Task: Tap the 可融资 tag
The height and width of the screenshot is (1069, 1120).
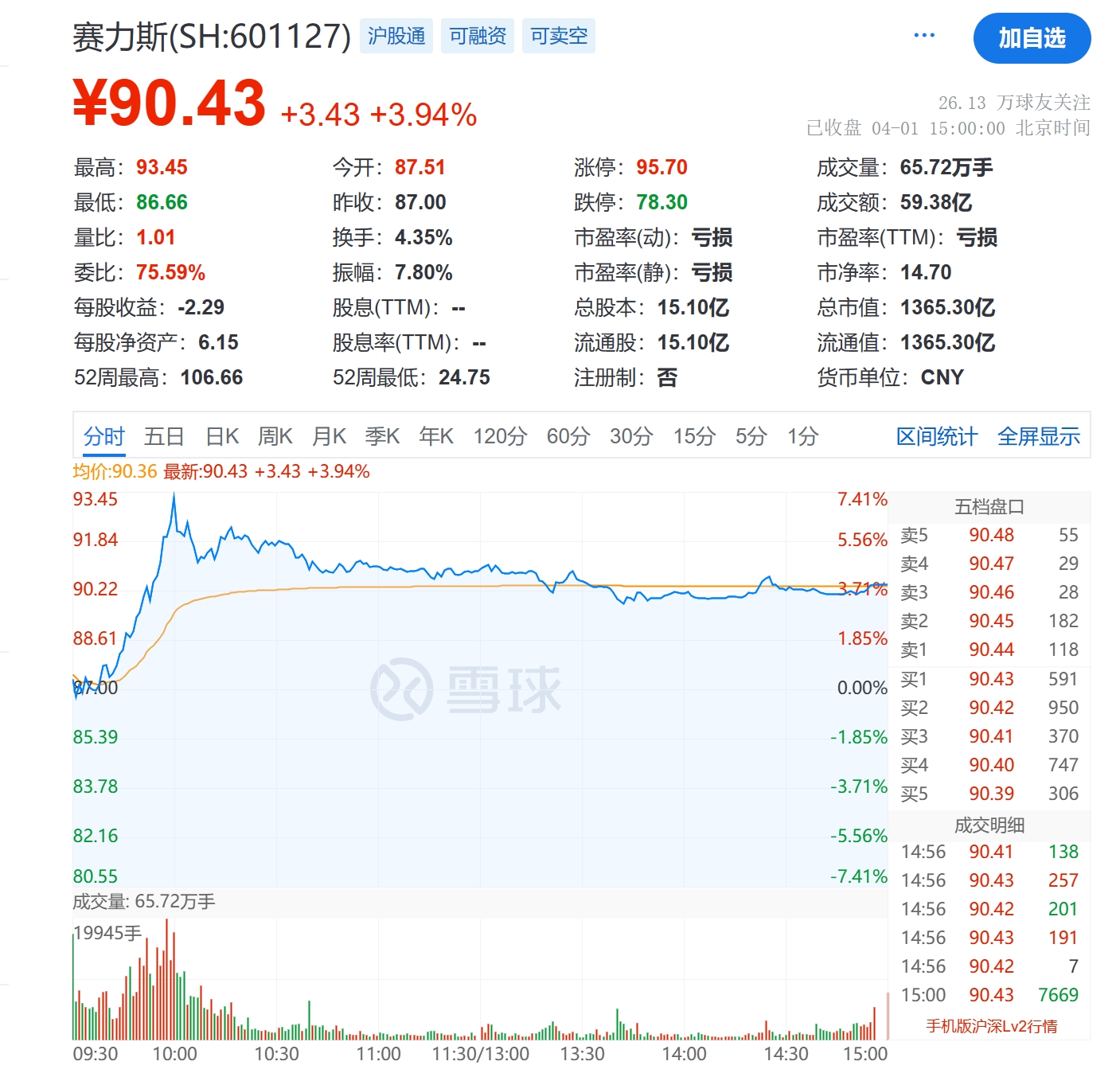Action: coord(478,36)
